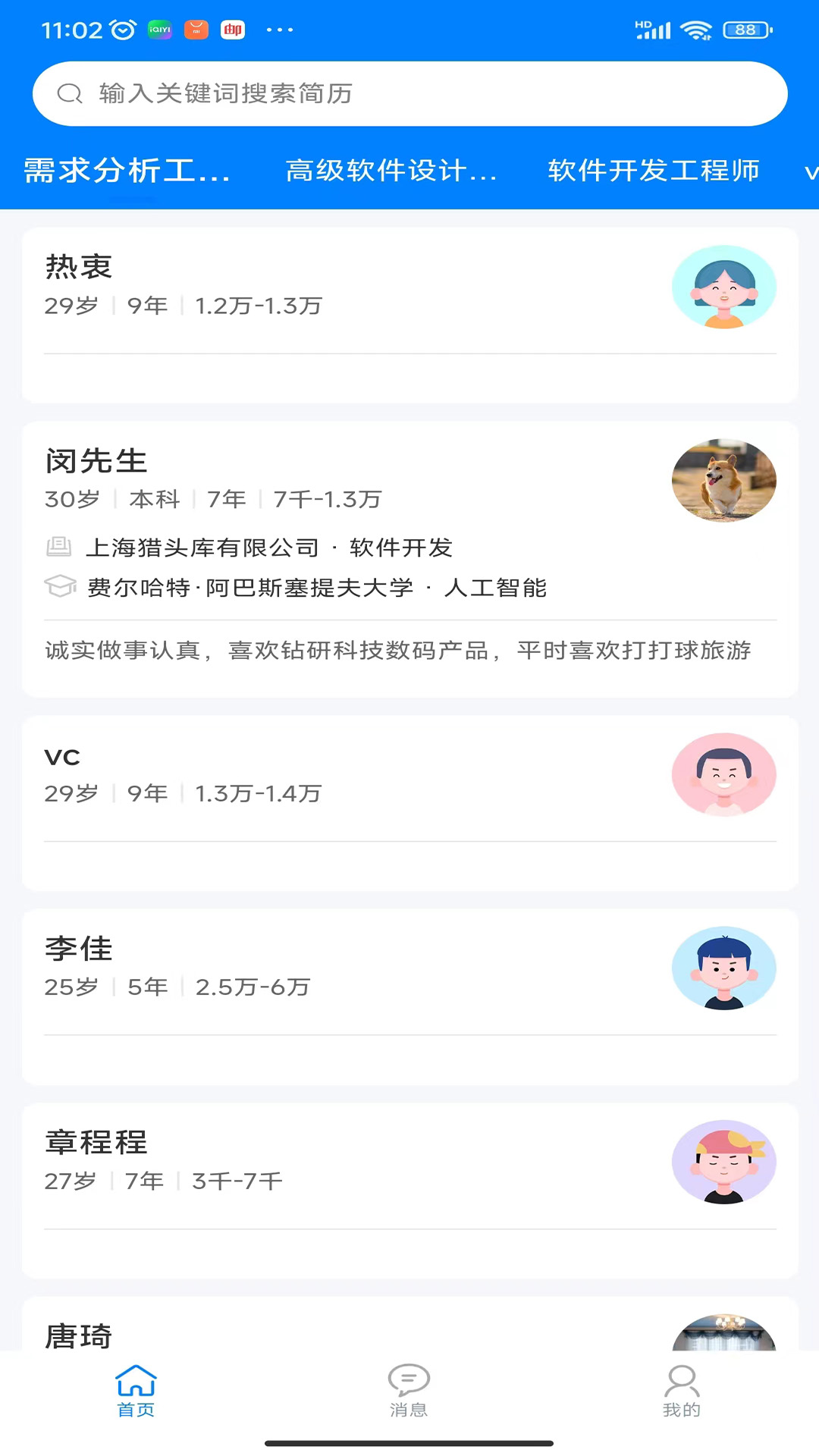The image size is (819, 1456).
Task: Switch to the 高级软件设计 tab
Action: [390, 171]
